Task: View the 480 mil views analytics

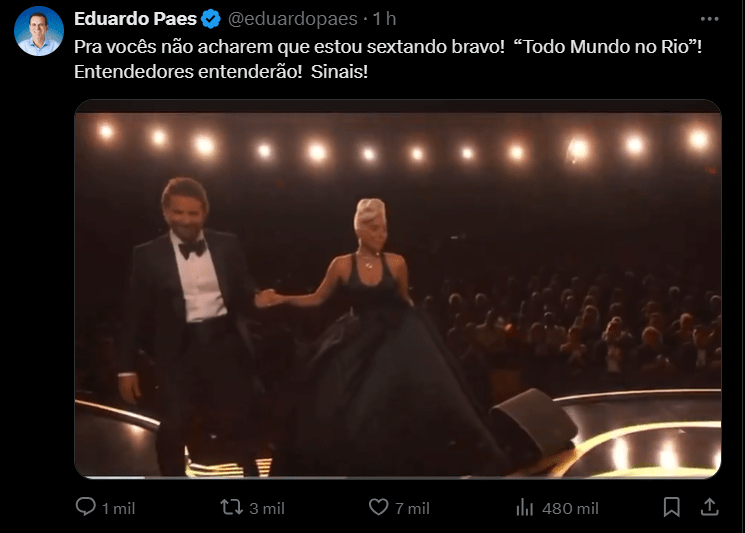Action: (525, 508)
